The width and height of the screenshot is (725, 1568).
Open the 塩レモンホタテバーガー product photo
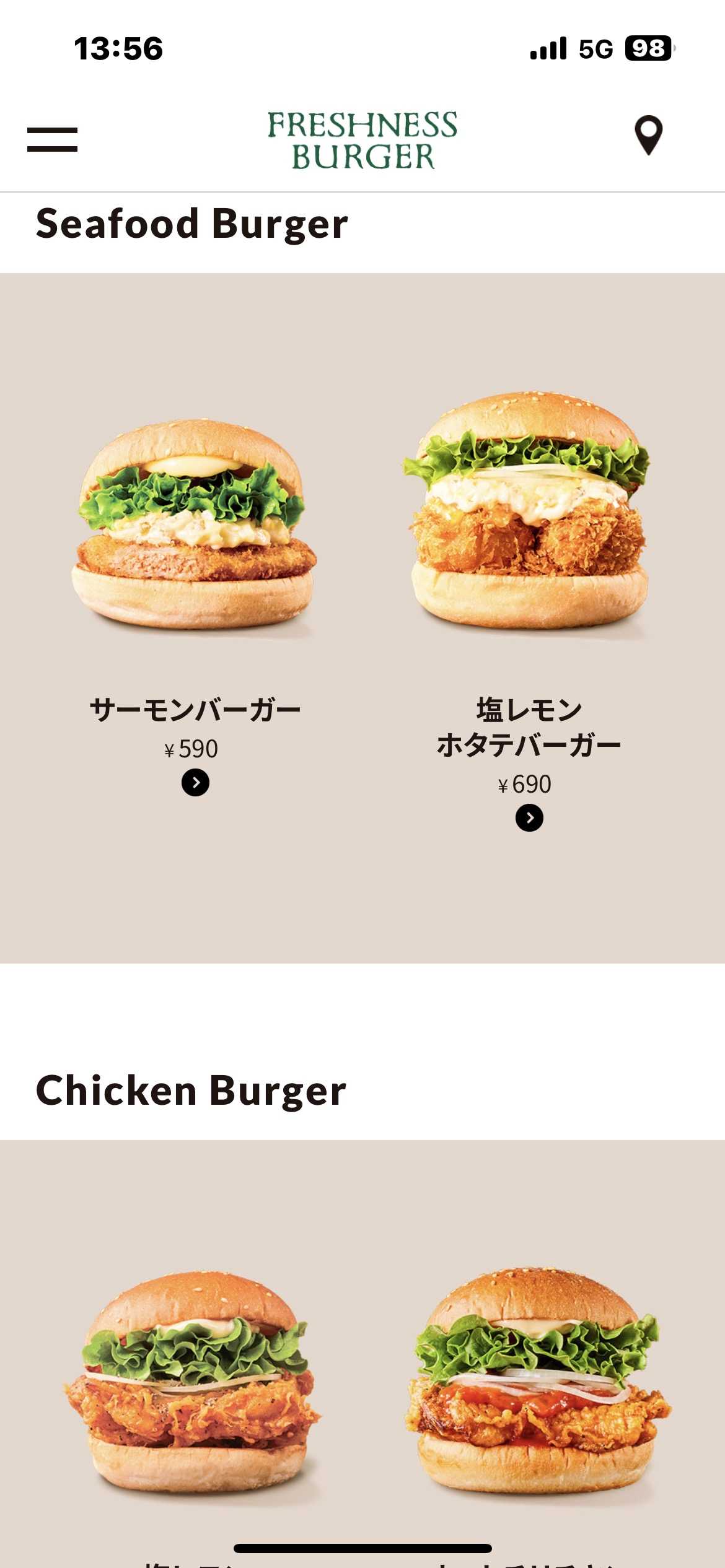click(x=529, y=512)
